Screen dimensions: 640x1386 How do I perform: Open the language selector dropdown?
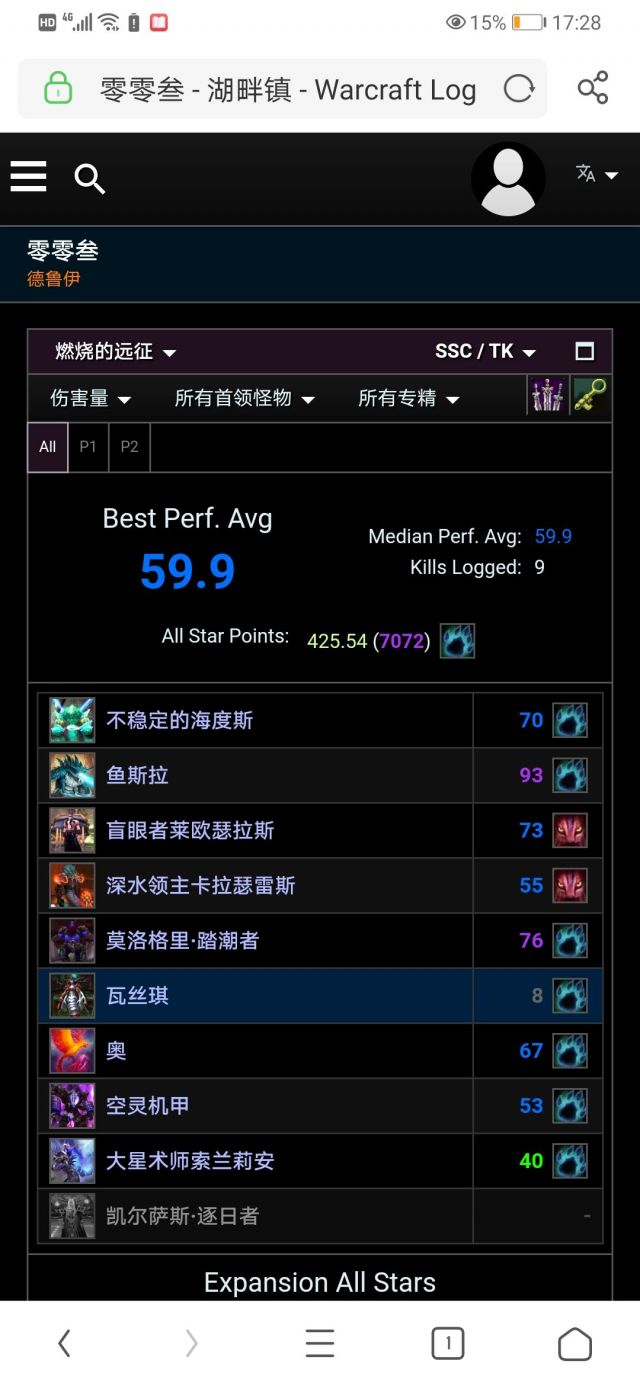click(x=597, y=175)
